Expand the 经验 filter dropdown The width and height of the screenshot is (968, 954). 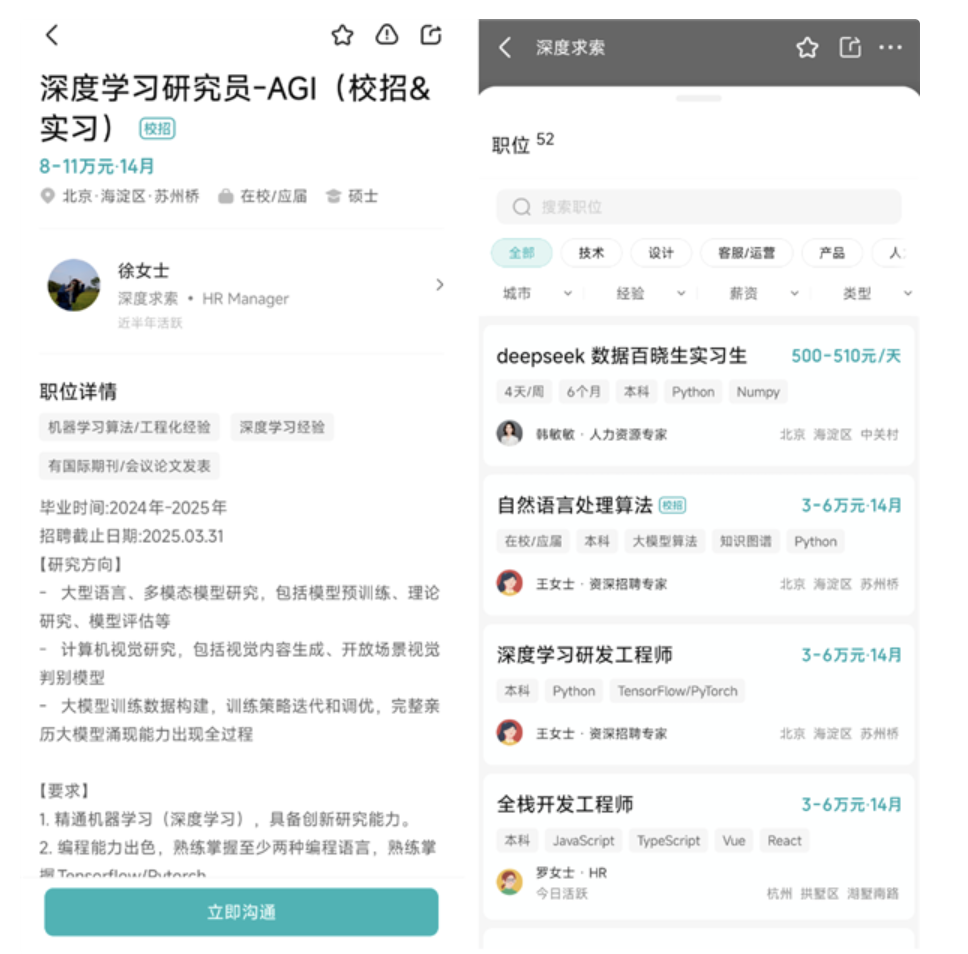point(650,293)
